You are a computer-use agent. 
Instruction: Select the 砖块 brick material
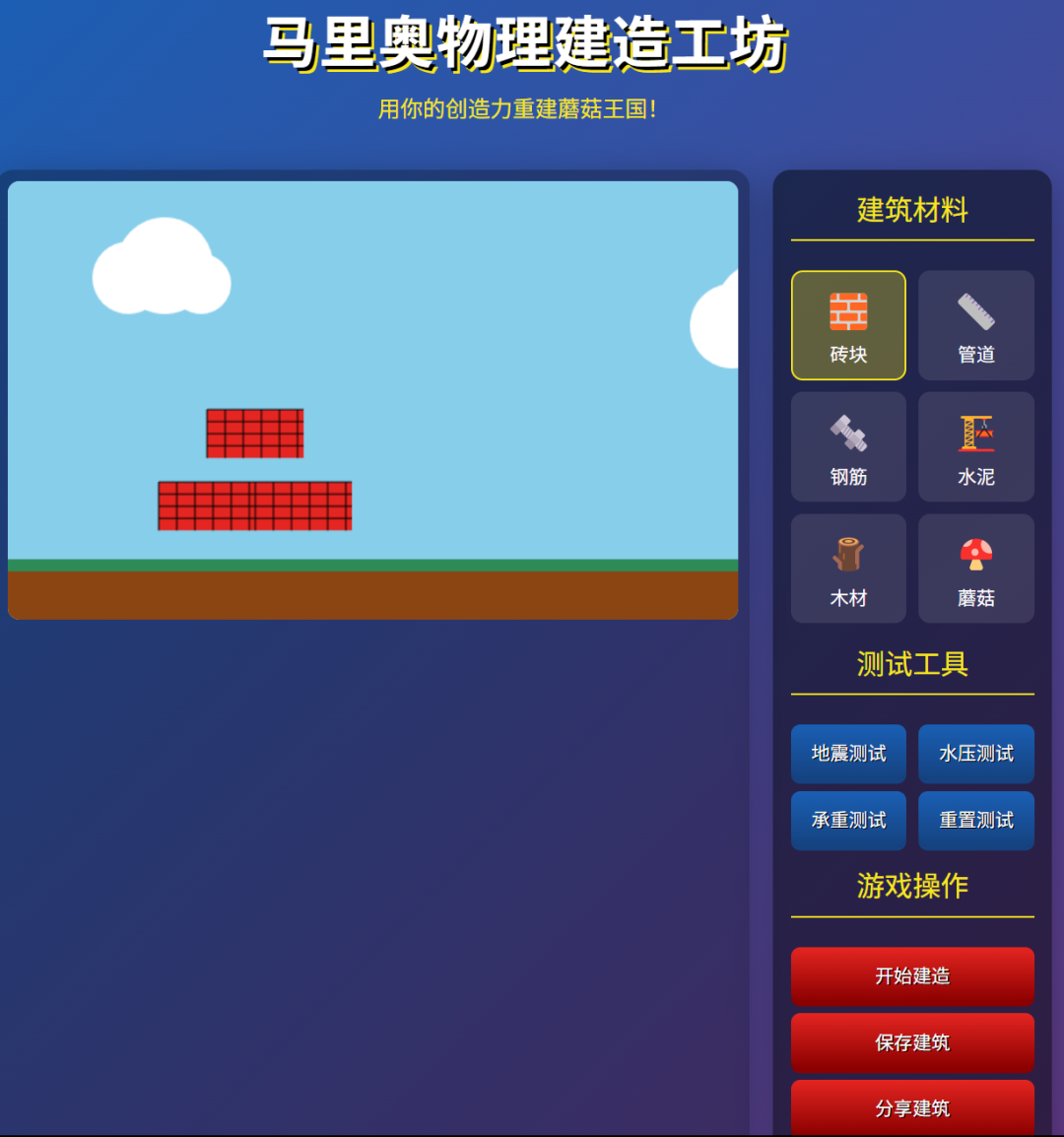[848, 325]
